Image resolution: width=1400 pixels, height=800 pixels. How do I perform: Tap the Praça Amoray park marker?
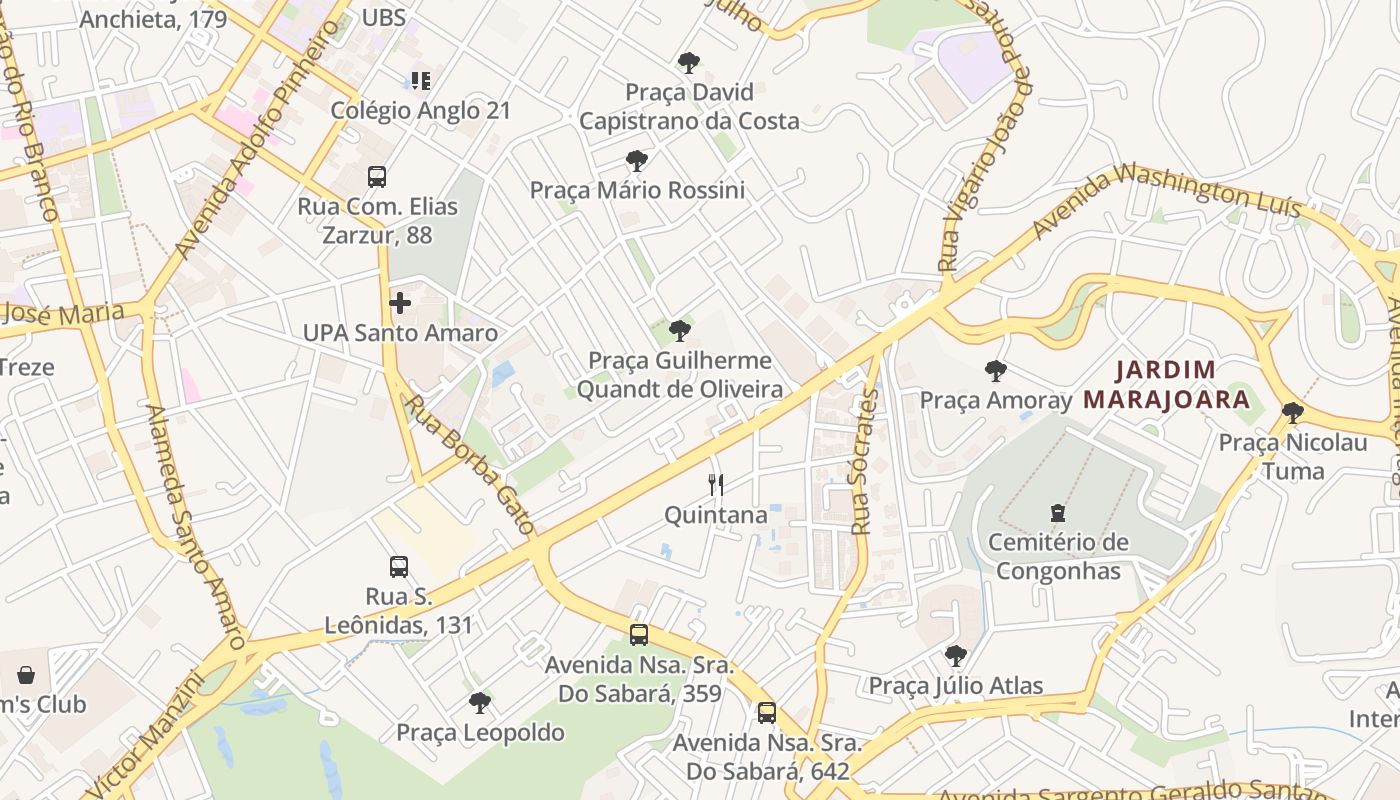click(x=995, y=371)
